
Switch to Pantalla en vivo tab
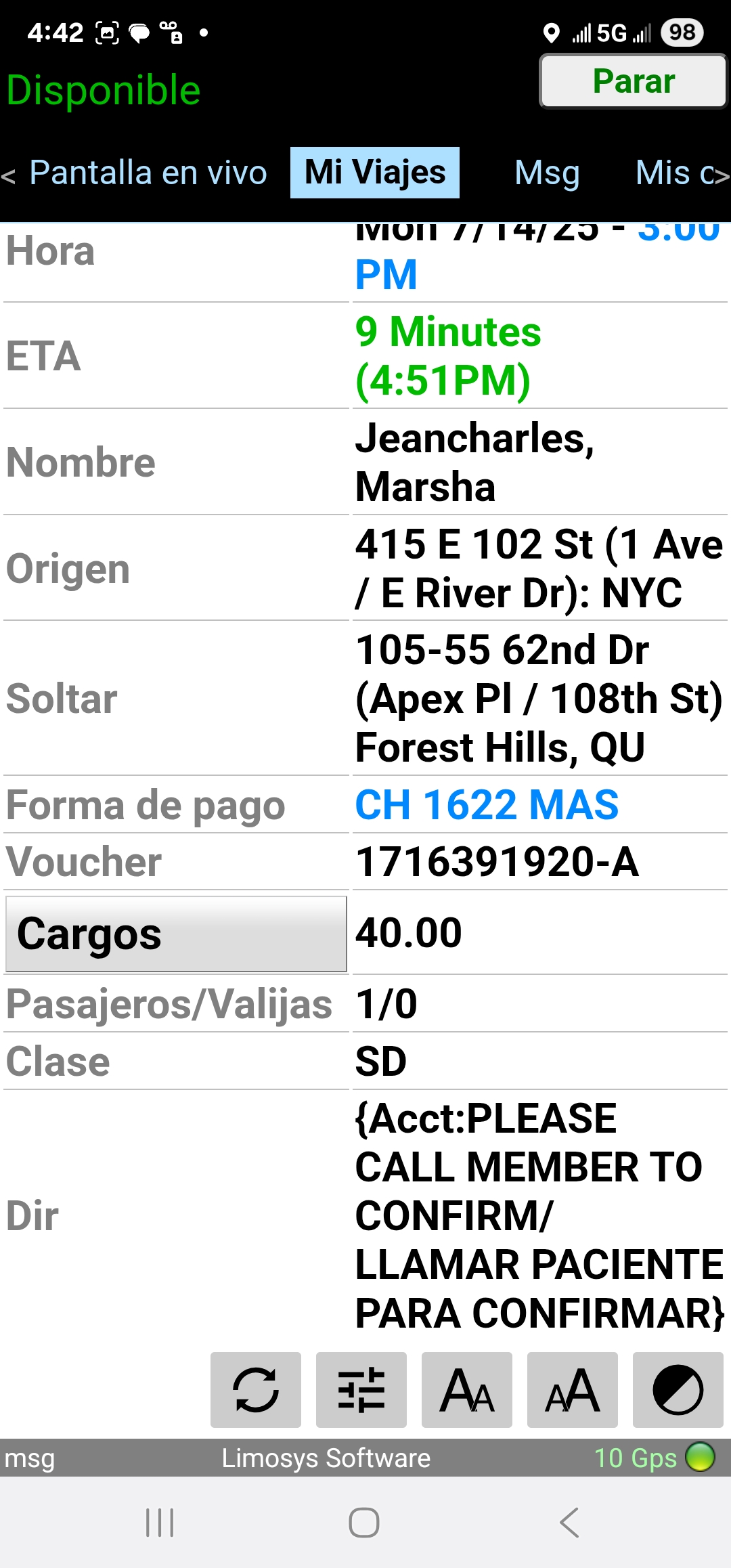tap(148, 173)
